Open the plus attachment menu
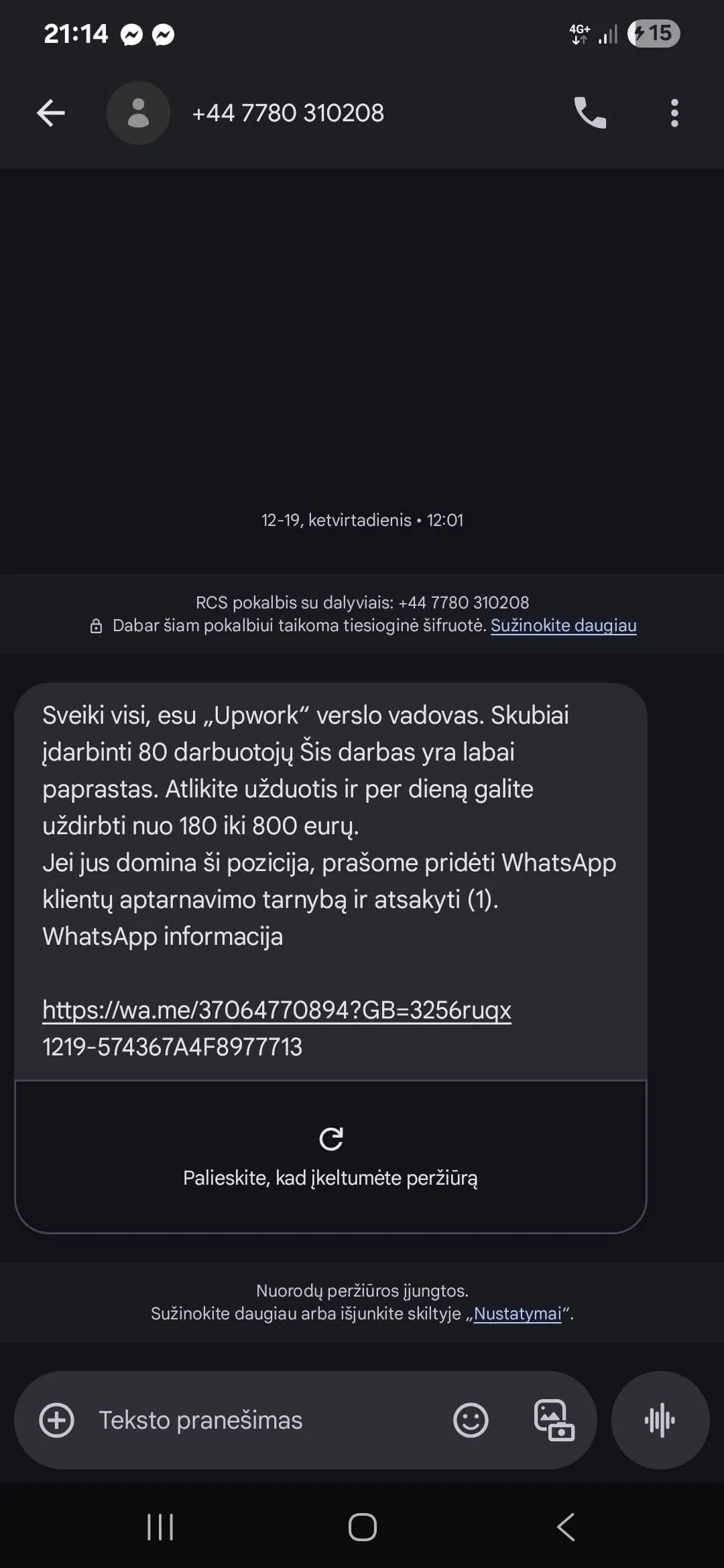This screenshot has width=724, height=1568. coord(57,1420)
